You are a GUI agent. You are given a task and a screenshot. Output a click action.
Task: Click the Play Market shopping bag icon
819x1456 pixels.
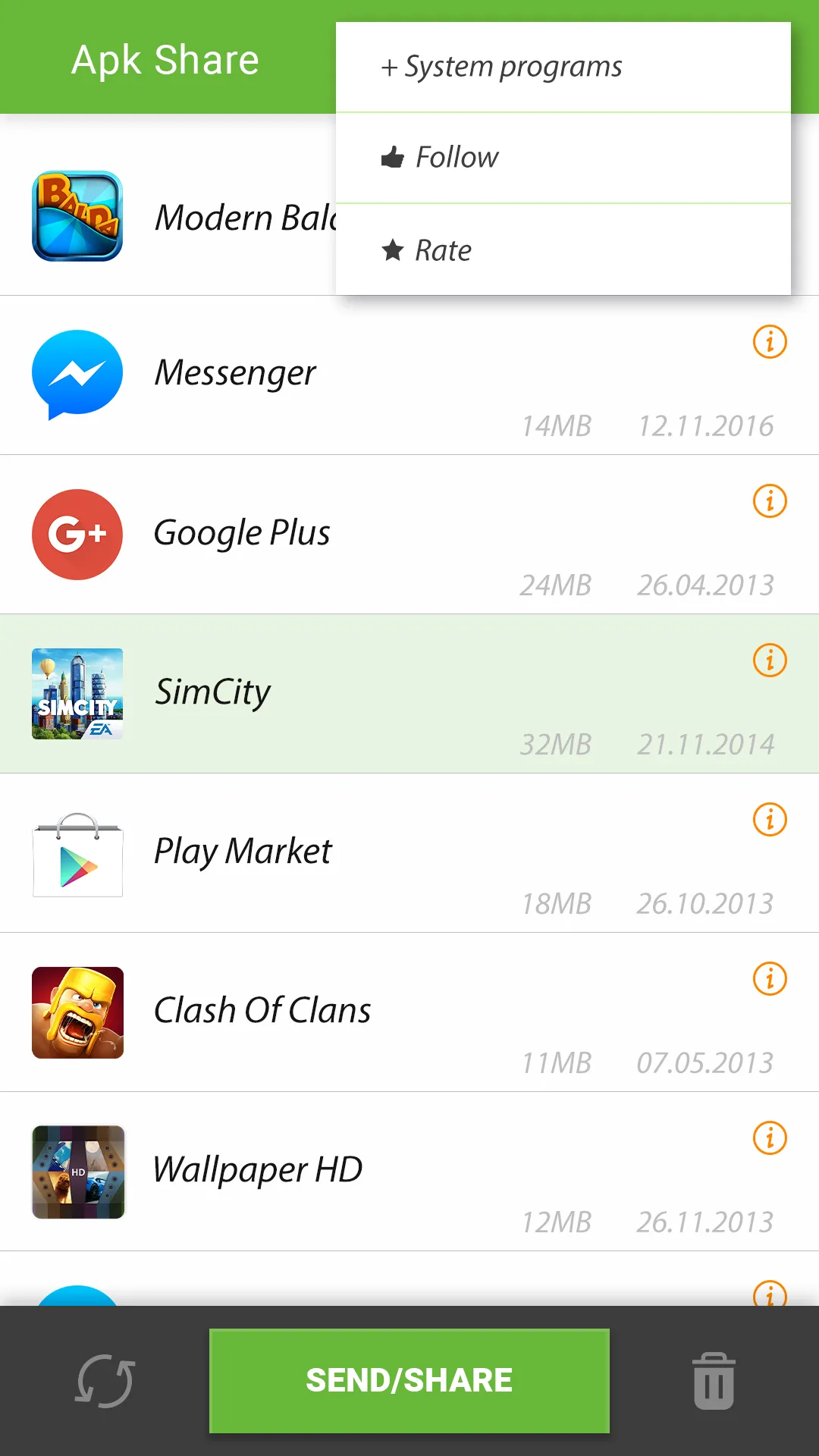[77, 855]
